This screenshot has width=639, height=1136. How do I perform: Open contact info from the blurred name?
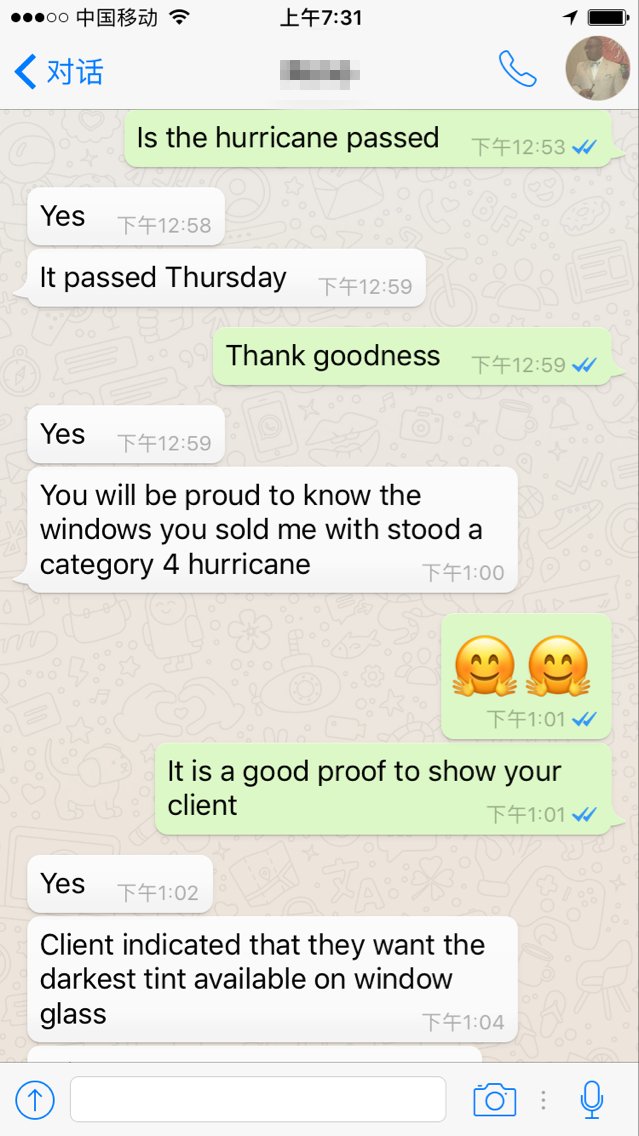click(320, 72)
